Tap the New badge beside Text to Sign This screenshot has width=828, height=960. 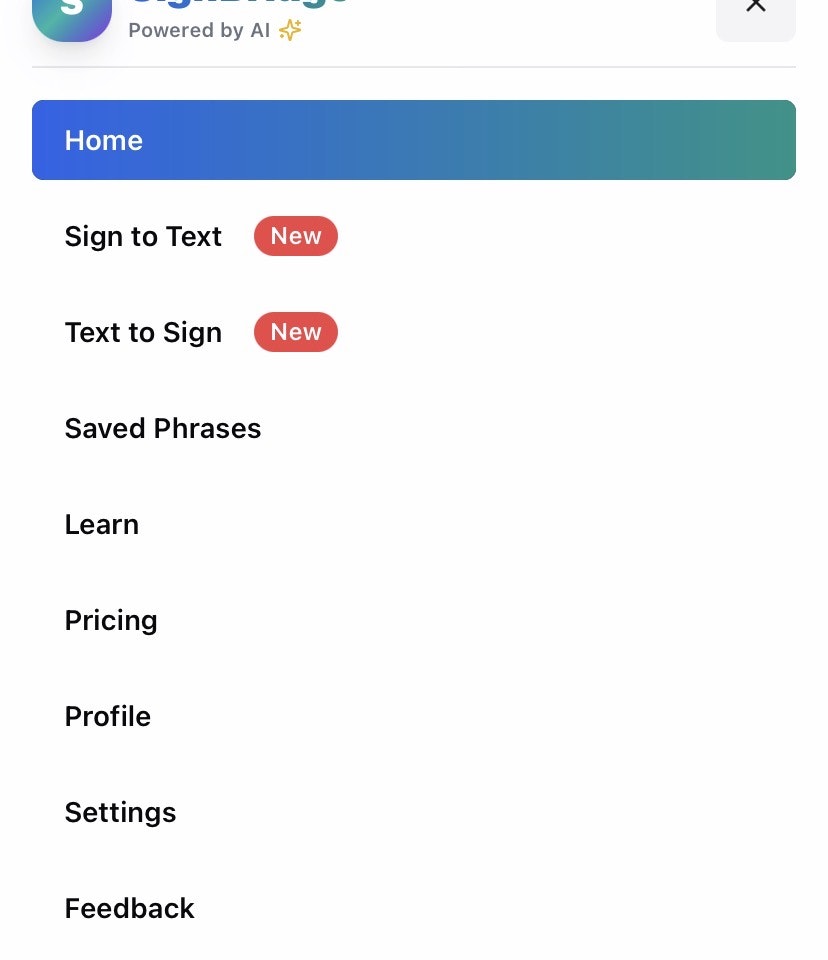click(x=295, y=332)
